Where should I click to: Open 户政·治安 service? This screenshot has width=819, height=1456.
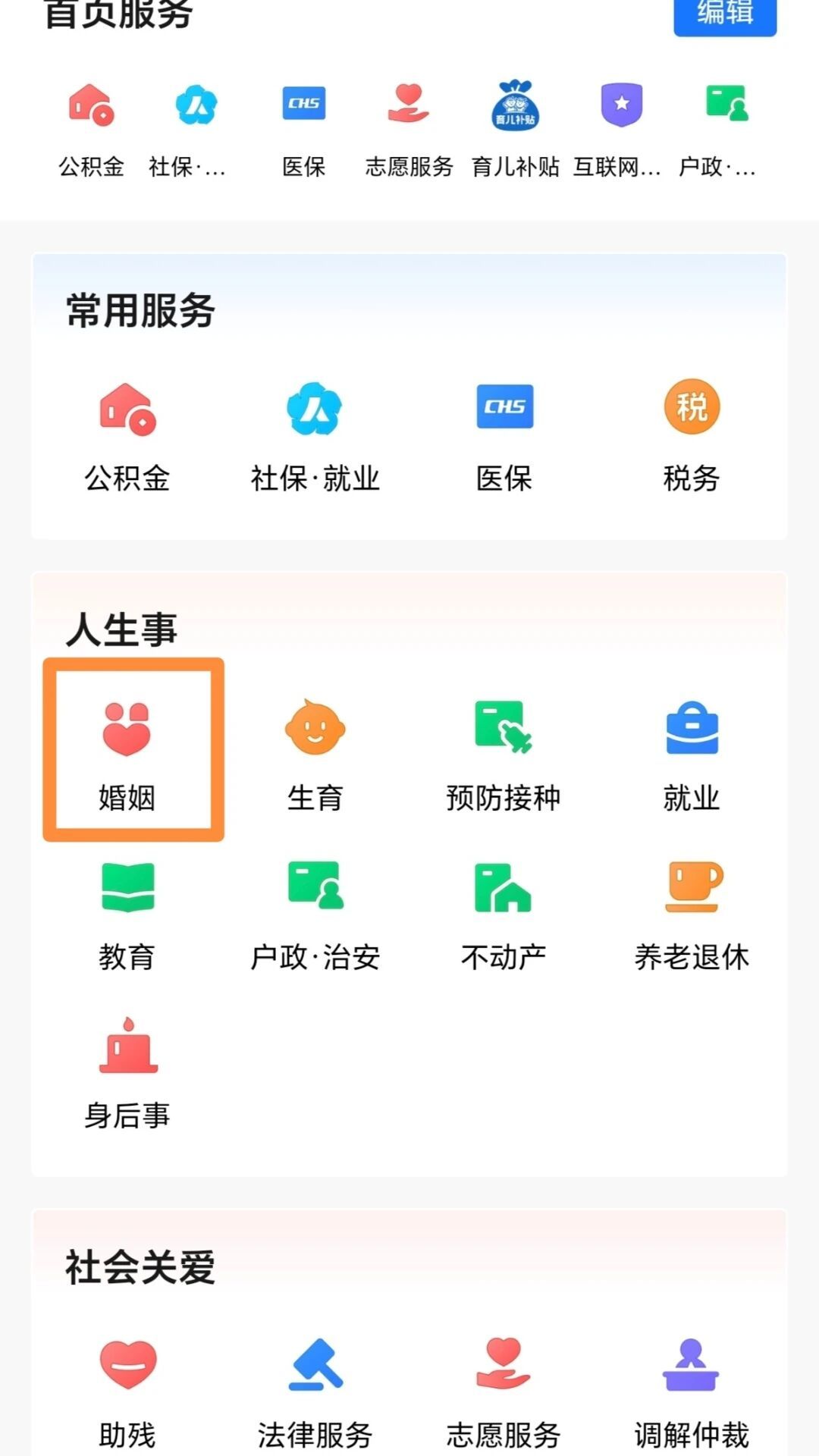[x=315, y=915]
